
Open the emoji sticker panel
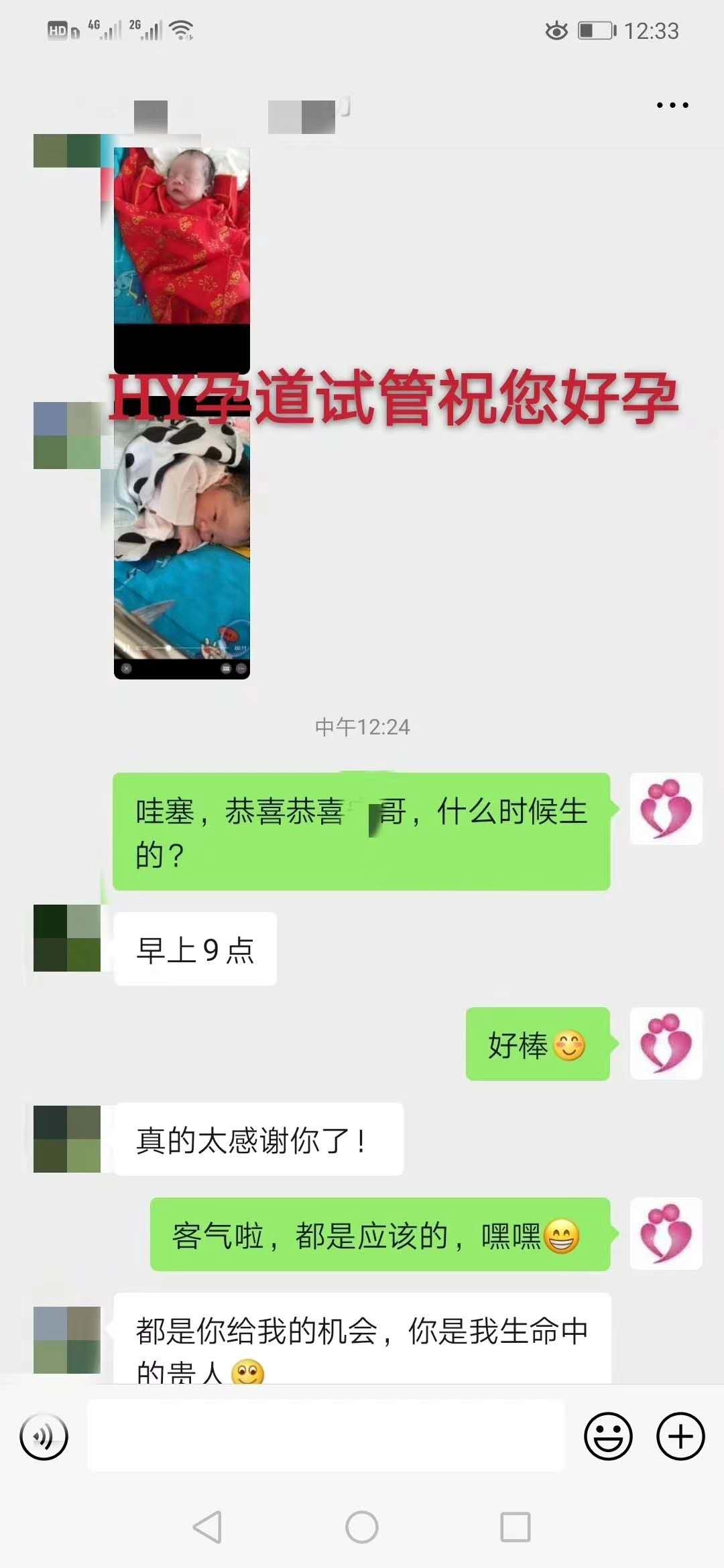pyautogui.click(x=608, y=1437)
